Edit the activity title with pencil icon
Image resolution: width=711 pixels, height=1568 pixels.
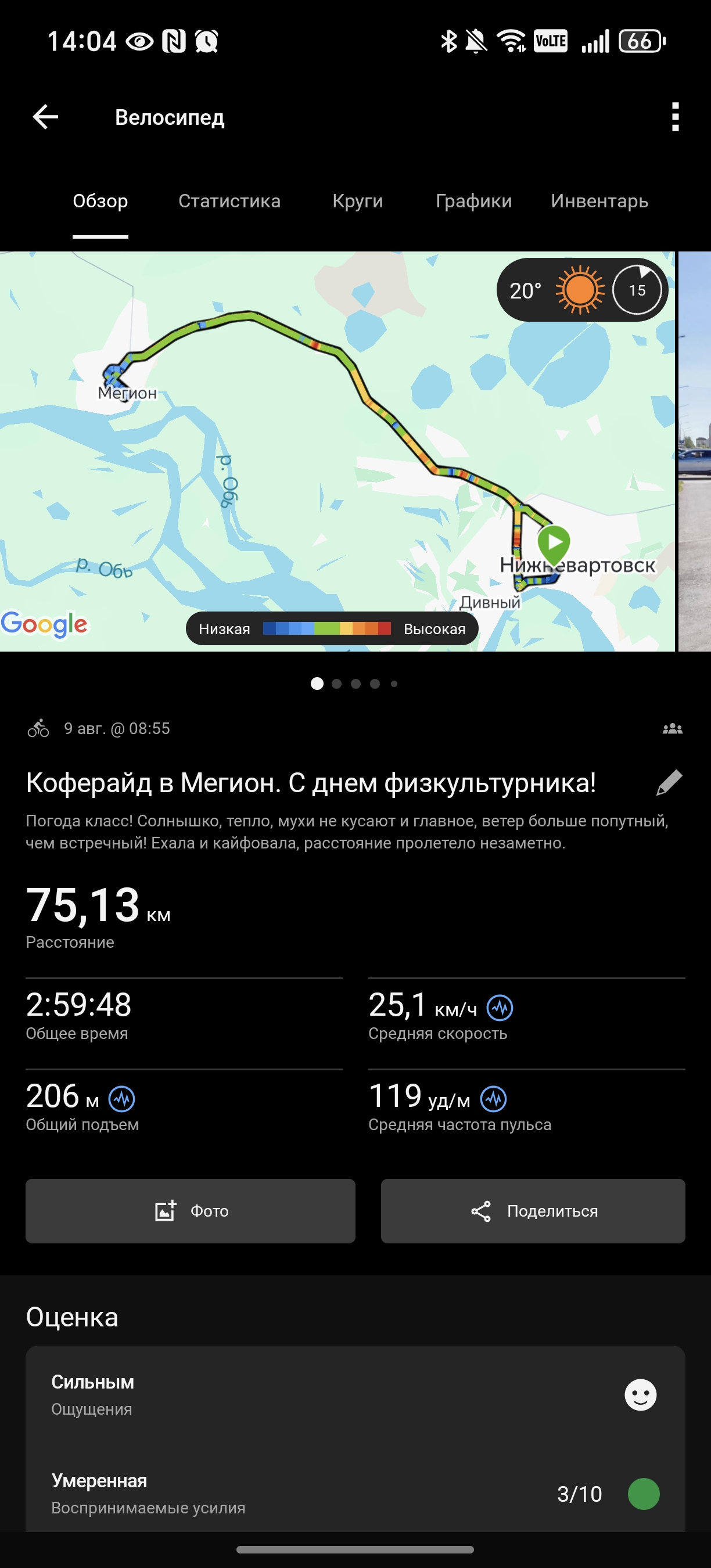pyautogui.click(x=669, y=783)
